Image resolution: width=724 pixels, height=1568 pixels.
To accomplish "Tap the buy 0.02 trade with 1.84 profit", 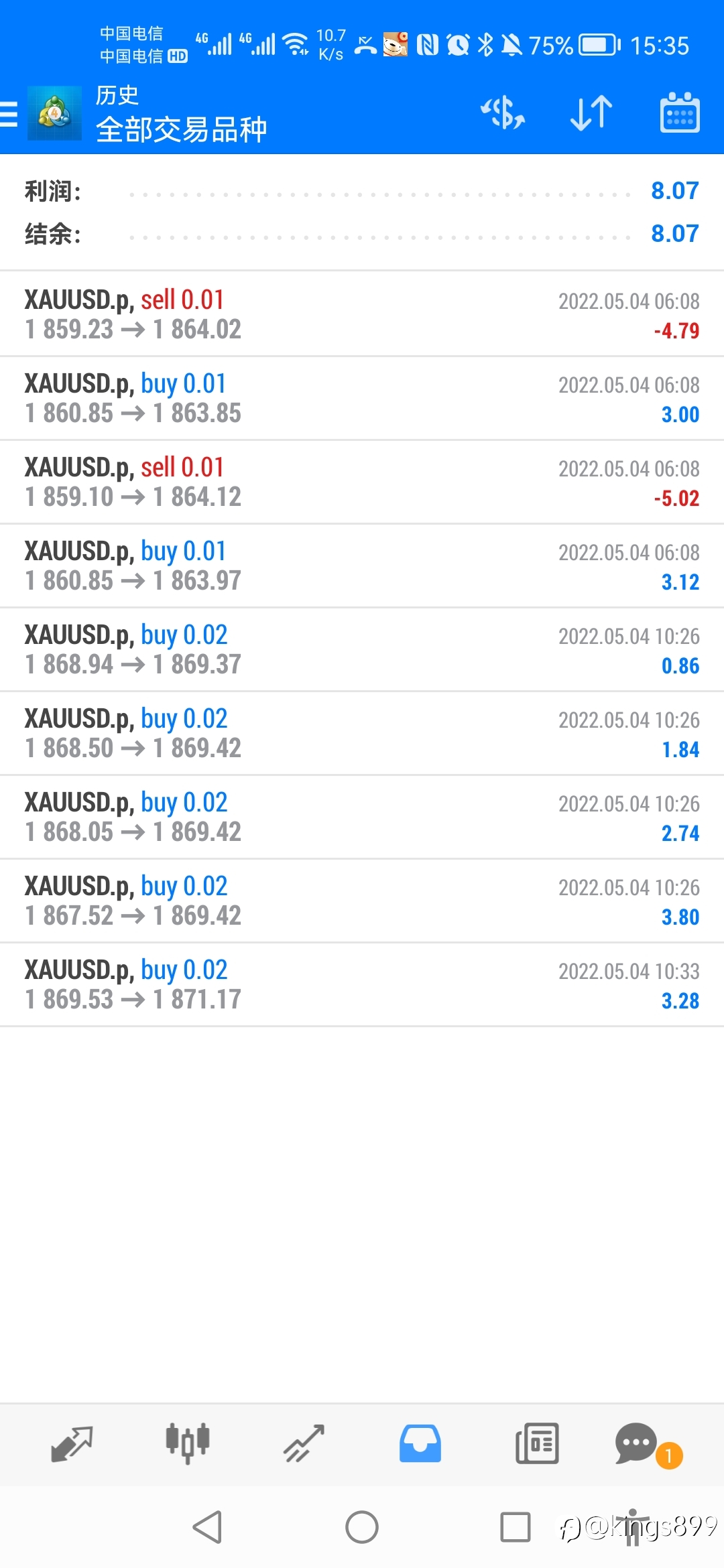I will pos(362,733).
